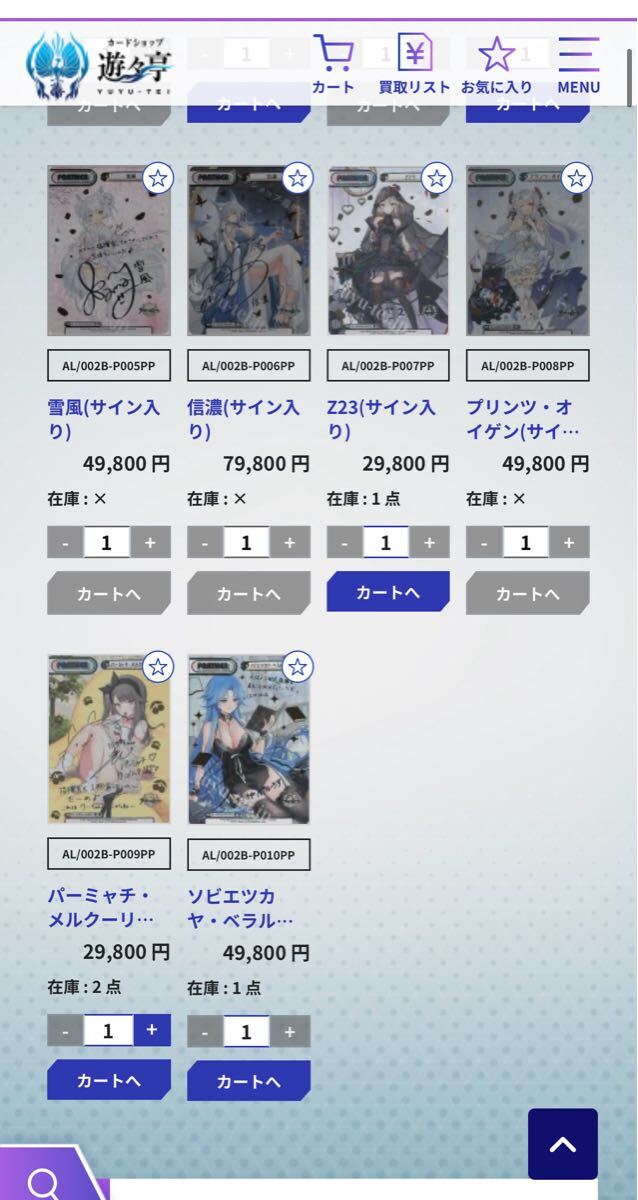Screen dimensions: 638x1200
Task: View the プリンツ・オイゲン product page
Action: (x=522, y=419)
